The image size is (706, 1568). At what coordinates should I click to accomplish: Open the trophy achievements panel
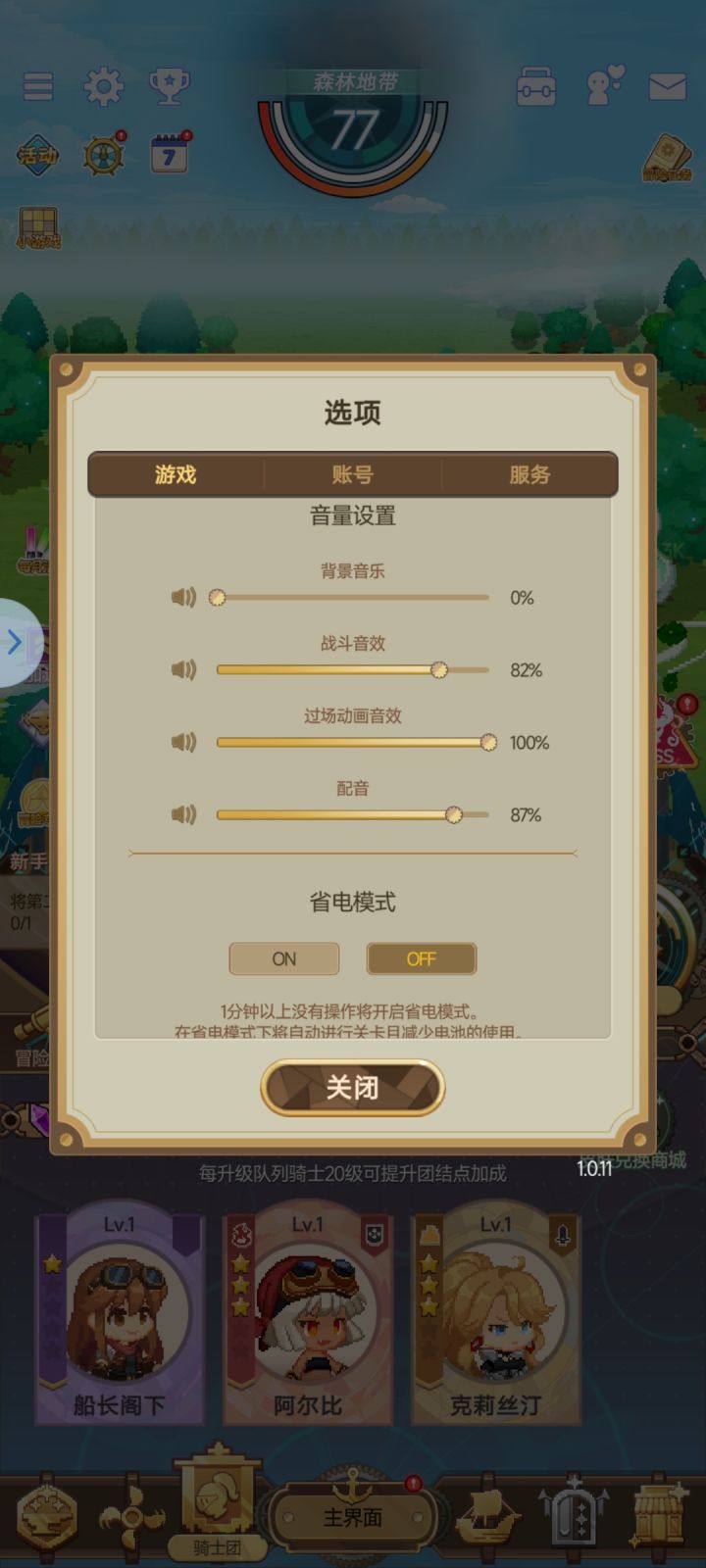pyautogui.click(x=169, y=86)
